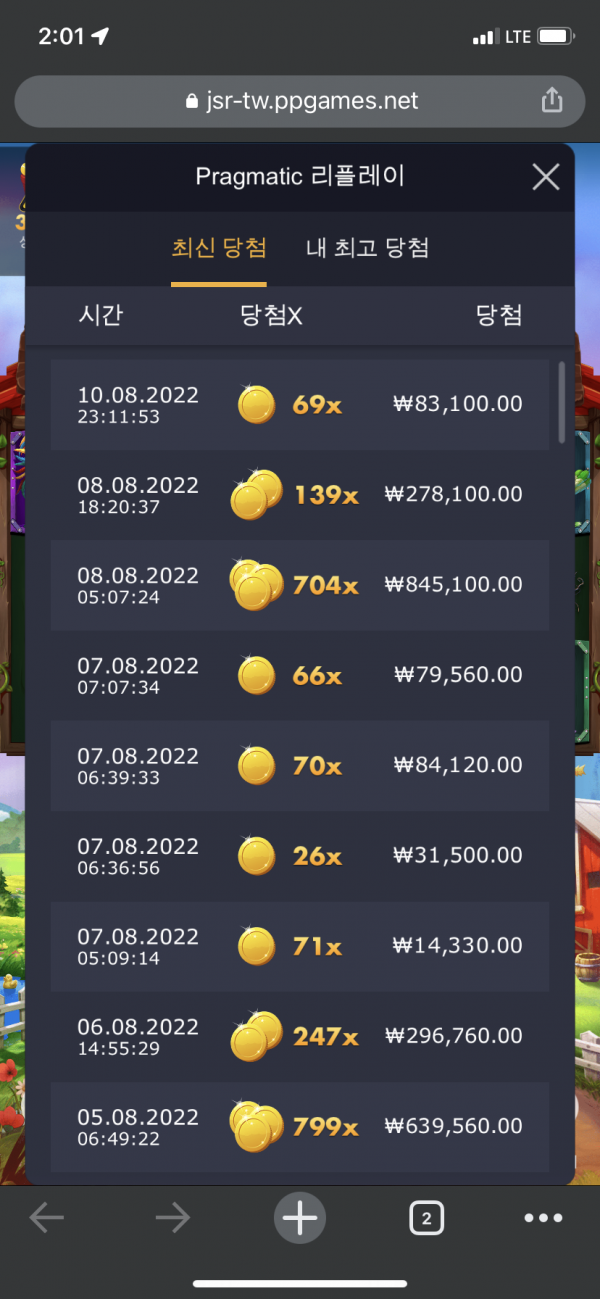Open replay of the 71x win
Viewport: 600px width, 1299px height.
(x=300, y=945)
